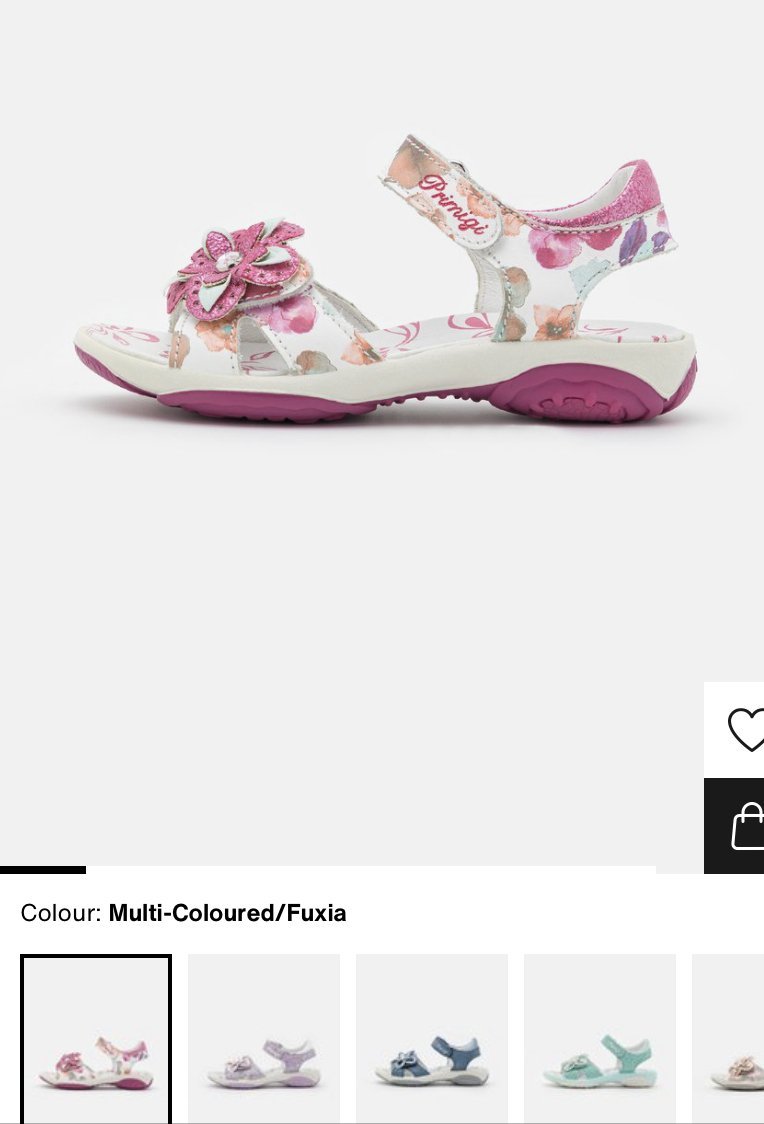Choose the lilac sandal colour variant
The width and height of the screenshot is (764, 1124).
coord(264,1040)
